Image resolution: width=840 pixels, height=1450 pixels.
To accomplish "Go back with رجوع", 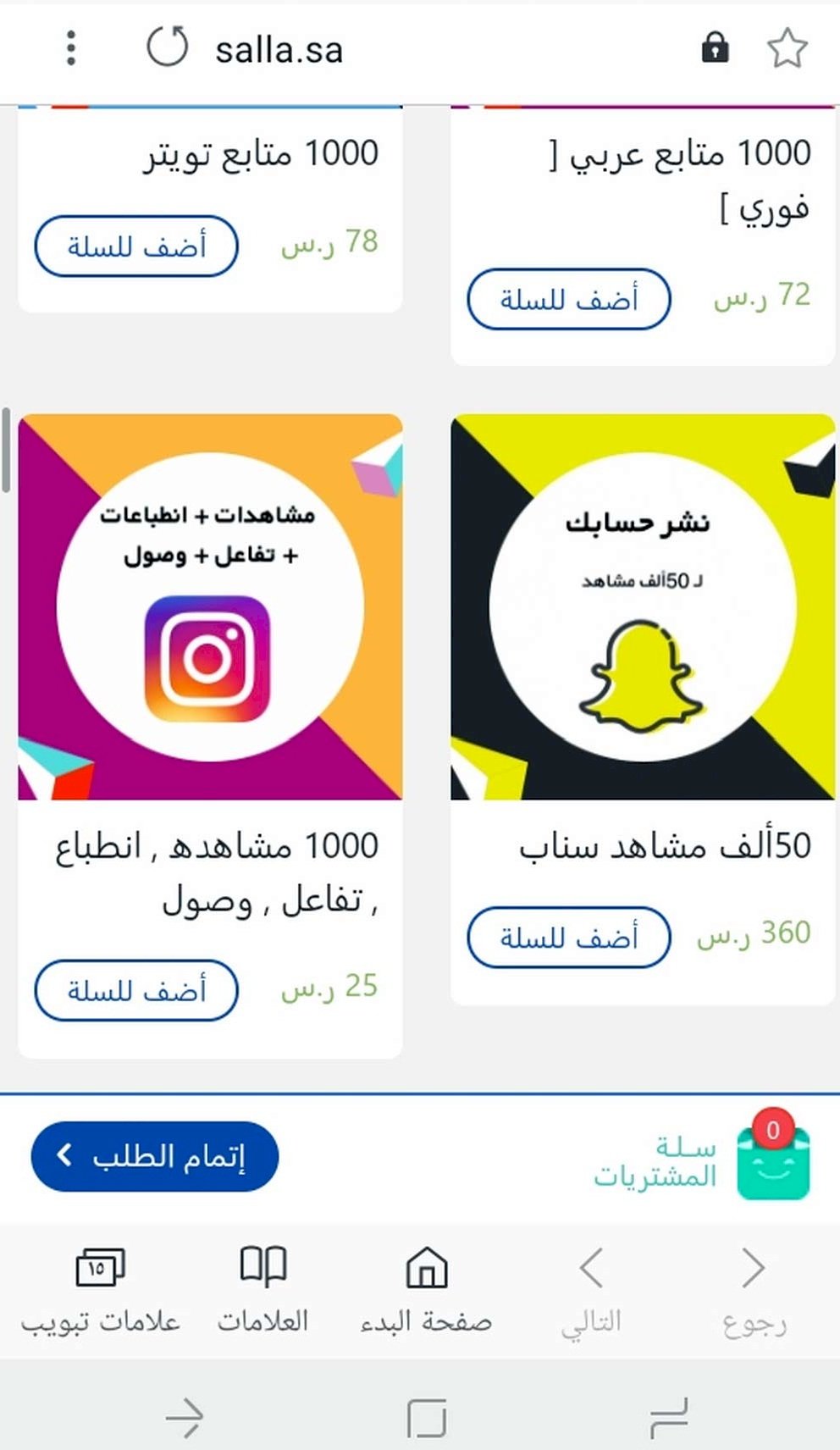I will (x=754, y=1287).
